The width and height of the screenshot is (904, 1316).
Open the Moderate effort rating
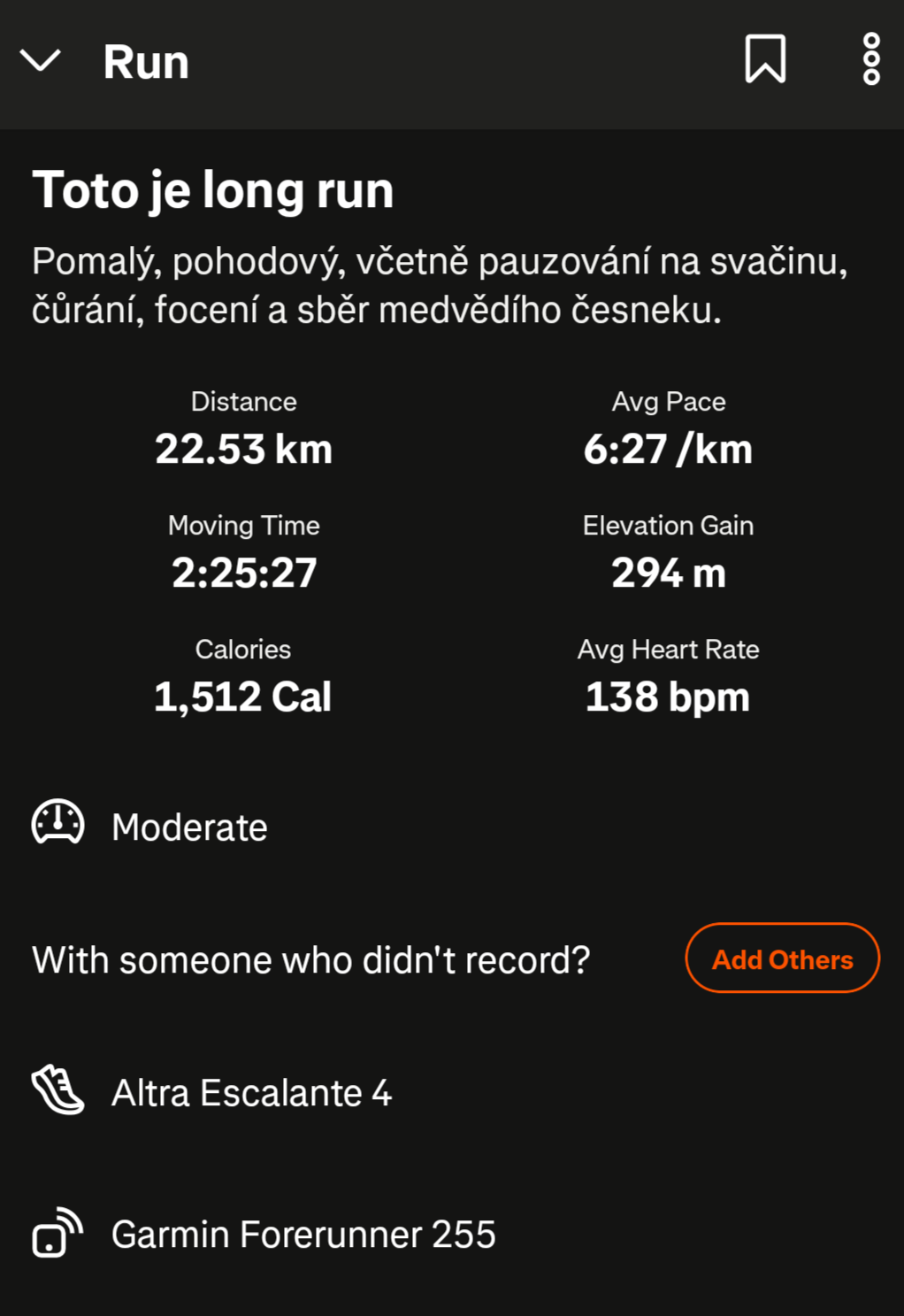[x=188, y=827]
